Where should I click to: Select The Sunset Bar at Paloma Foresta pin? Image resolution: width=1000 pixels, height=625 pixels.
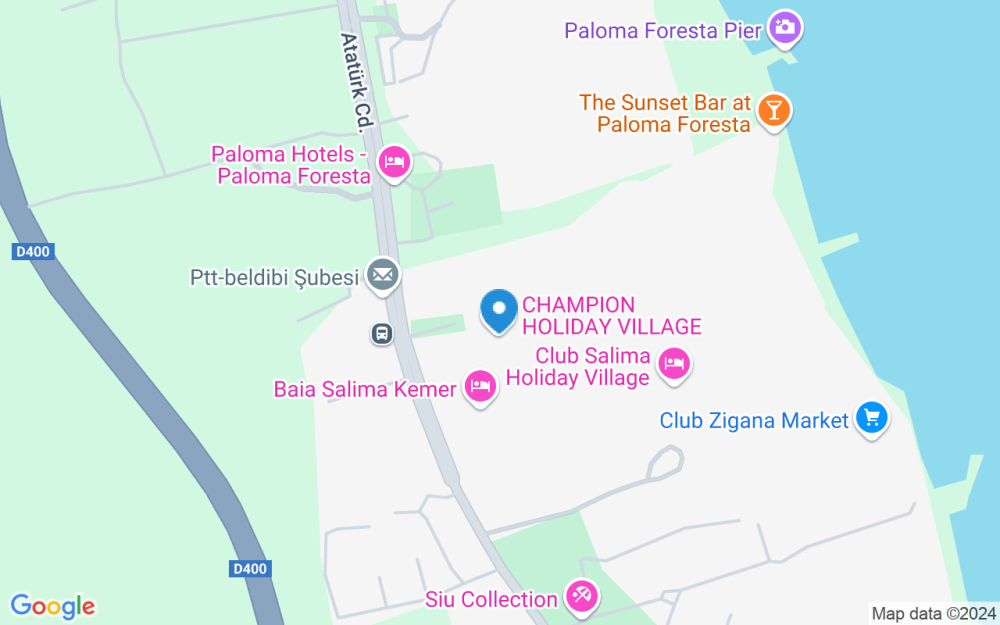(773, 110)
